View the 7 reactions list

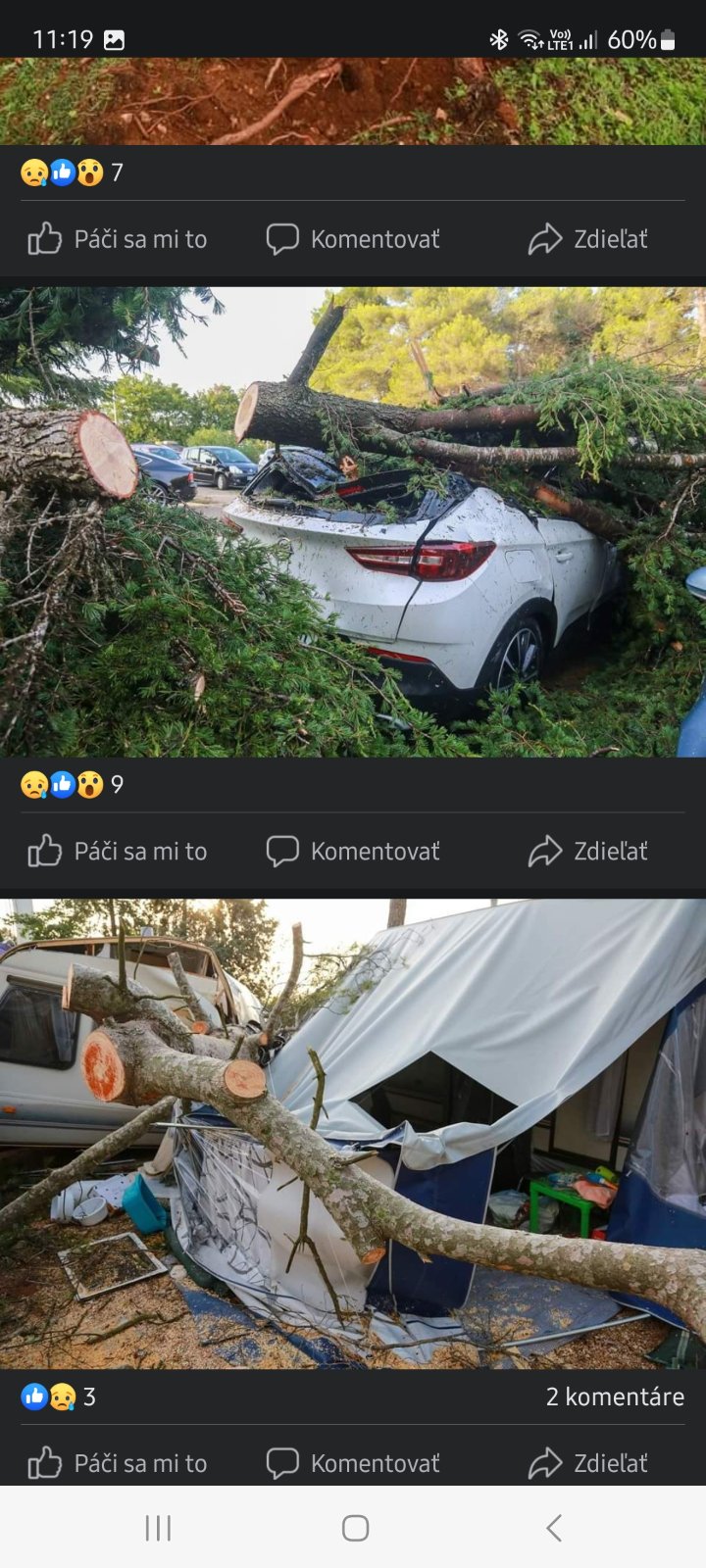click(x=72, y=172)
